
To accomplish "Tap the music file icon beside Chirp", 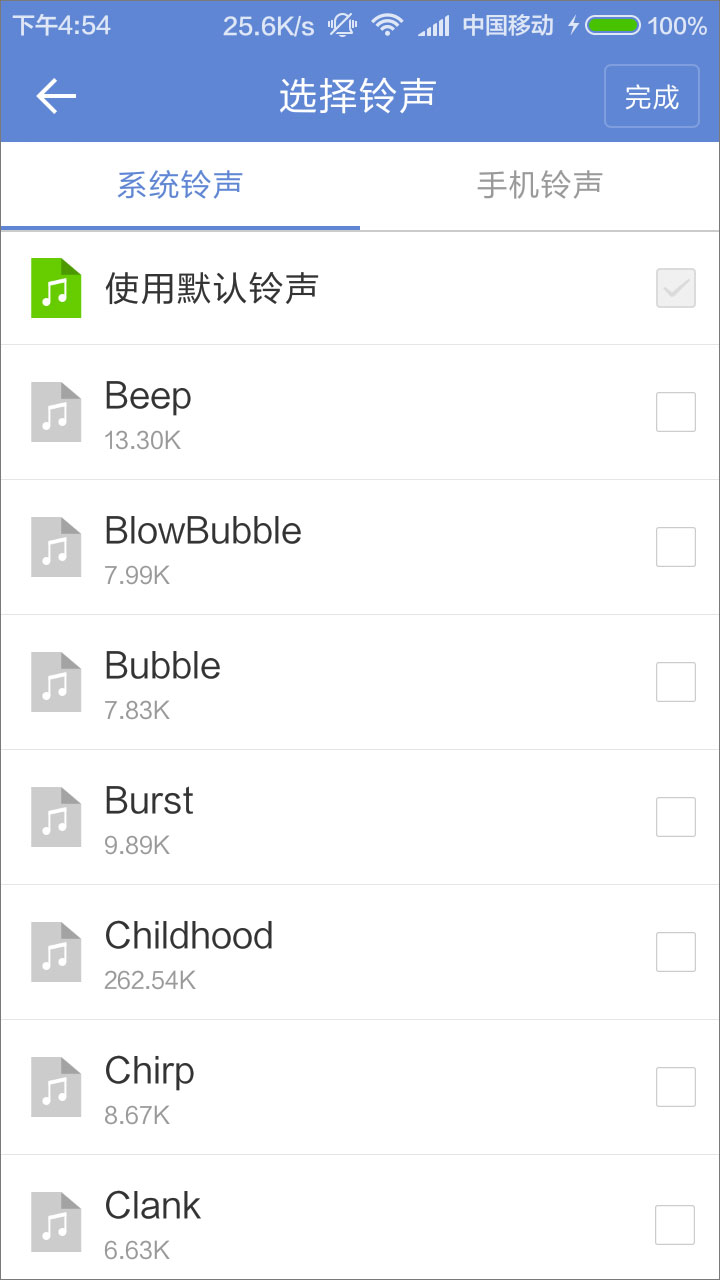I will [x=55, y=1087].
